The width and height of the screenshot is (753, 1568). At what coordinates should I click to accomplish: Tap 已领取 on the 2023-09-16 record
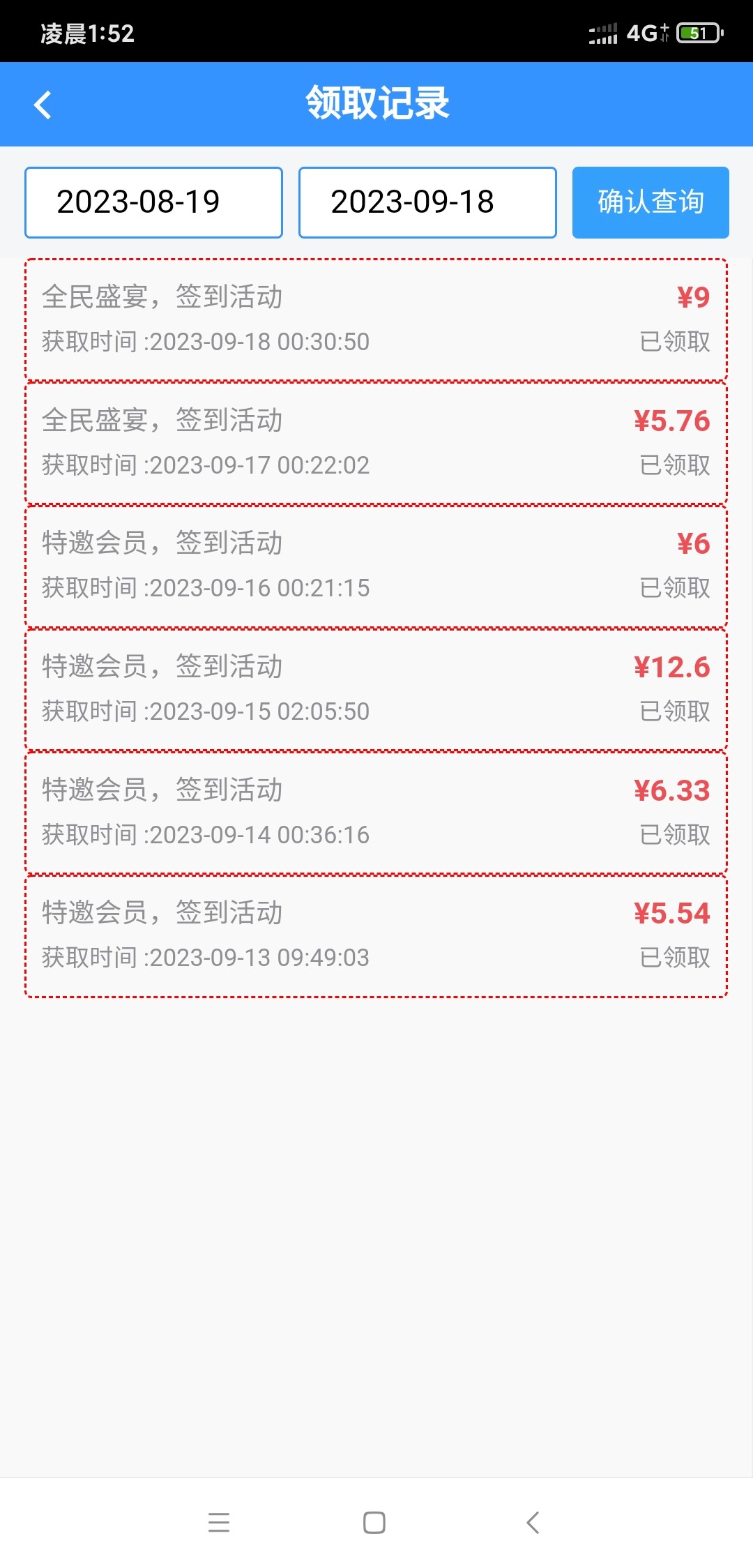(x=674, y=588)
